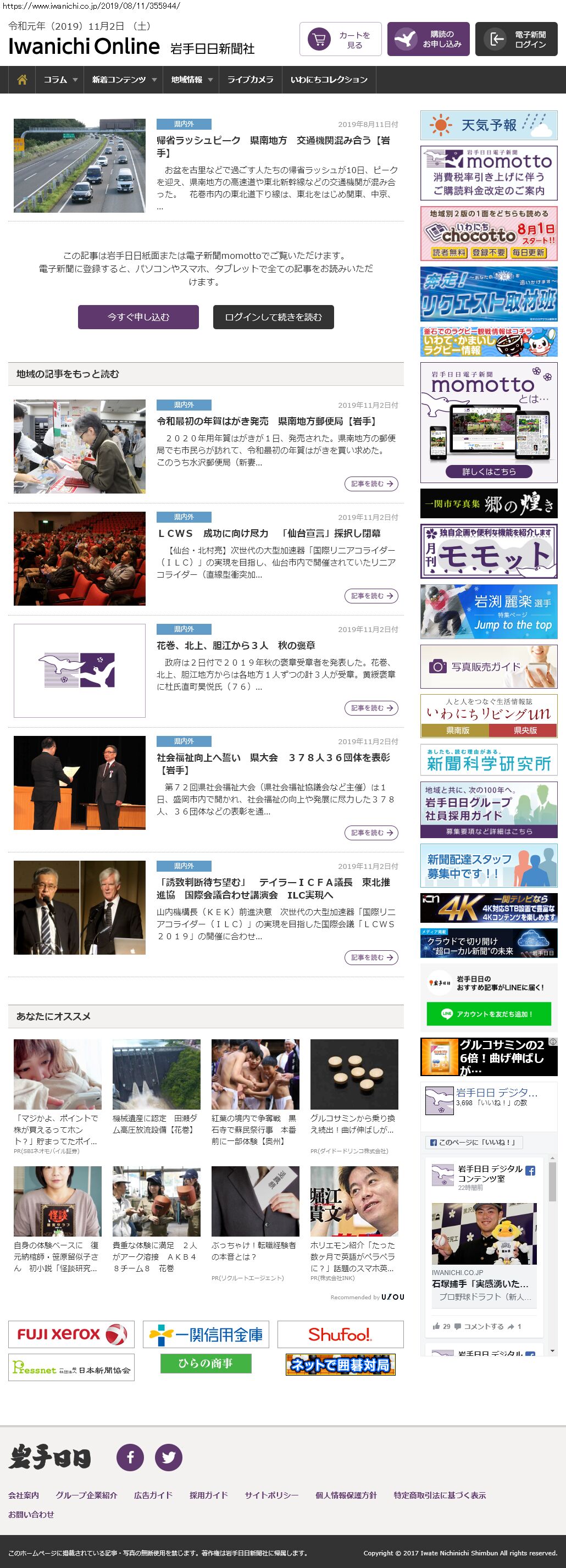This screenshot has height=1568, width=566.
Task: Tap 今すぐ申し込む button
Action: pos(138,317)
